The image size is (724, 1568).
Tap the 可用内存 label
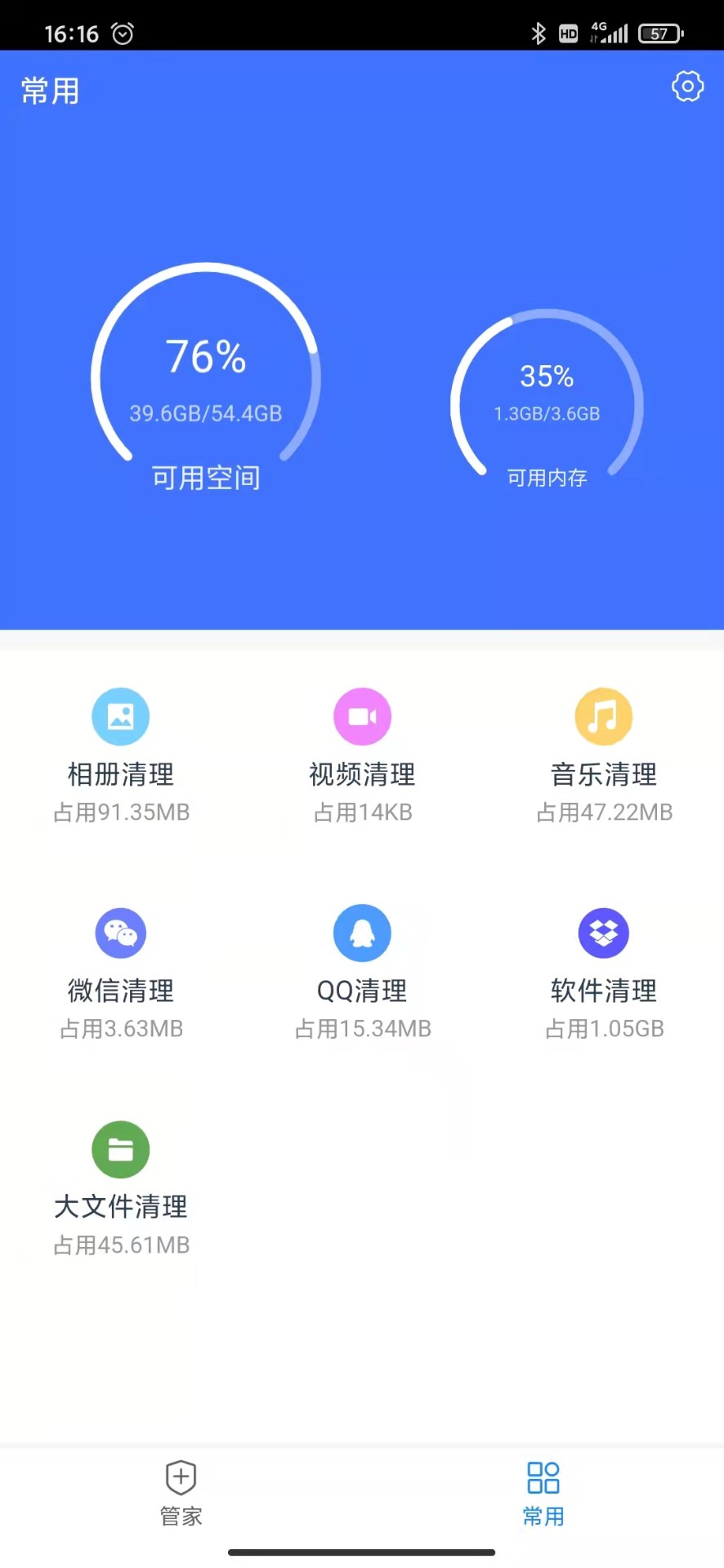[x=546, y=479]
